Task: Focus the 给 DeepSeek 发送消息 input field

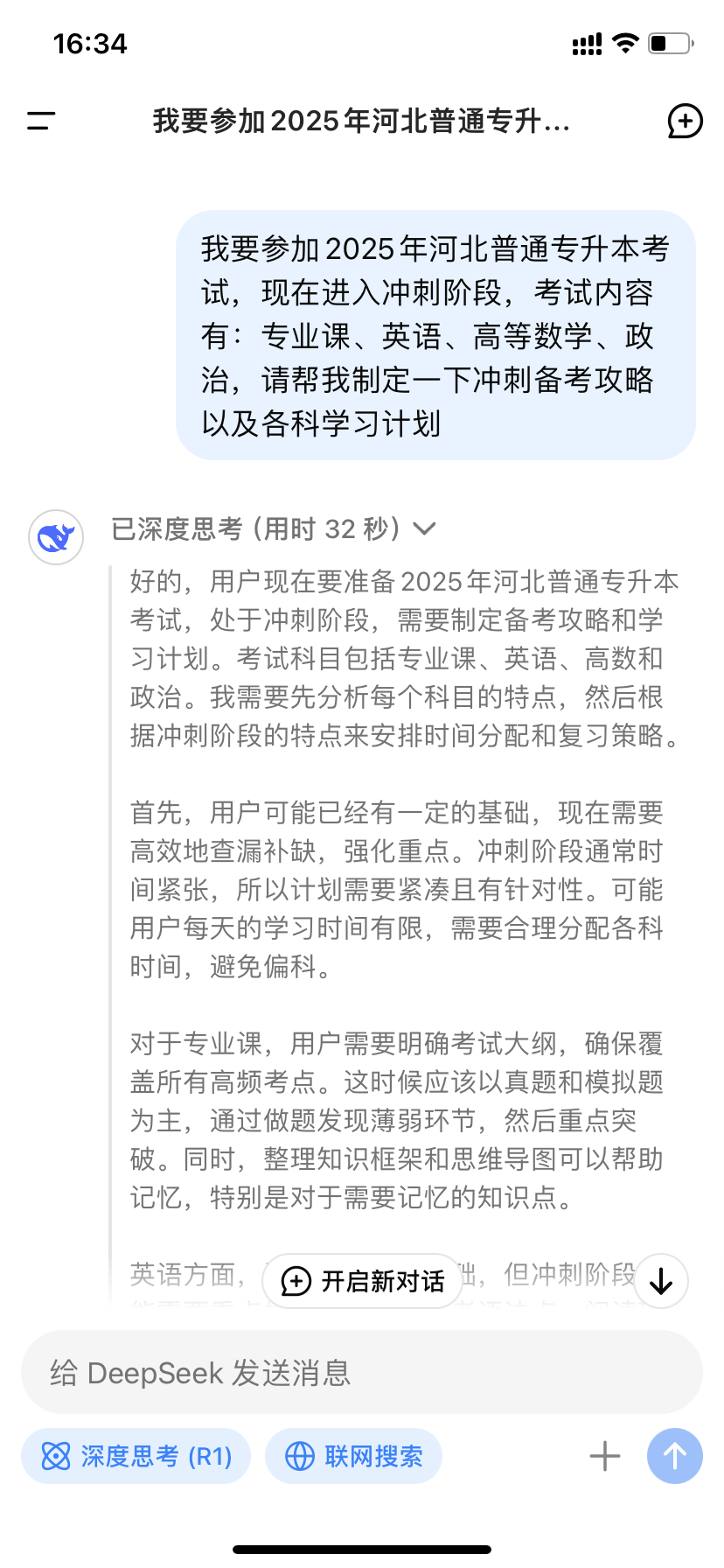Action: point(362,1372)
